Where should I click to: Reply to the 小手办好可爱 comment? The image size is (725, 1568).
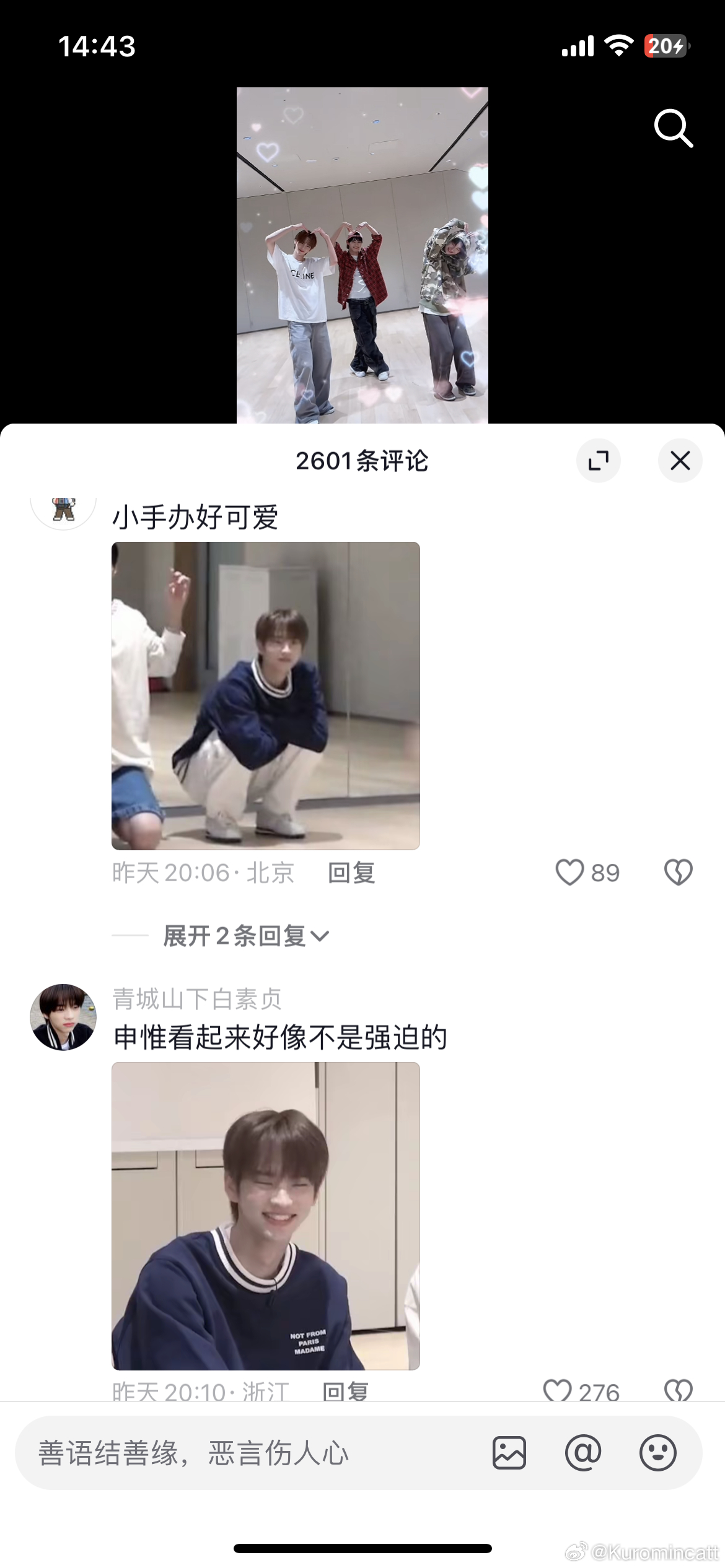351,873
